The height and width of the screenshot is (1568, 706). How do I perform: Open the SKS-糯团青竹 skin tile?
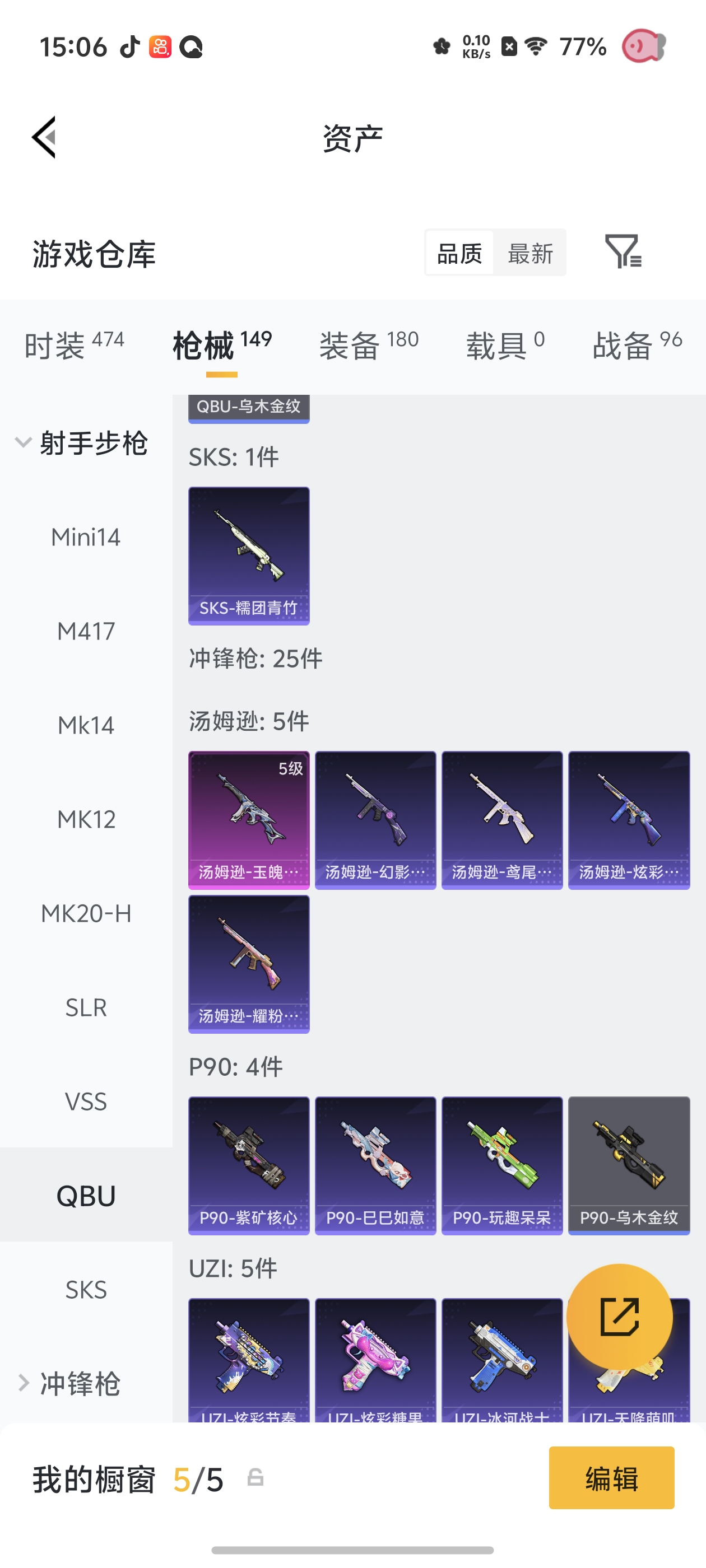249,556
